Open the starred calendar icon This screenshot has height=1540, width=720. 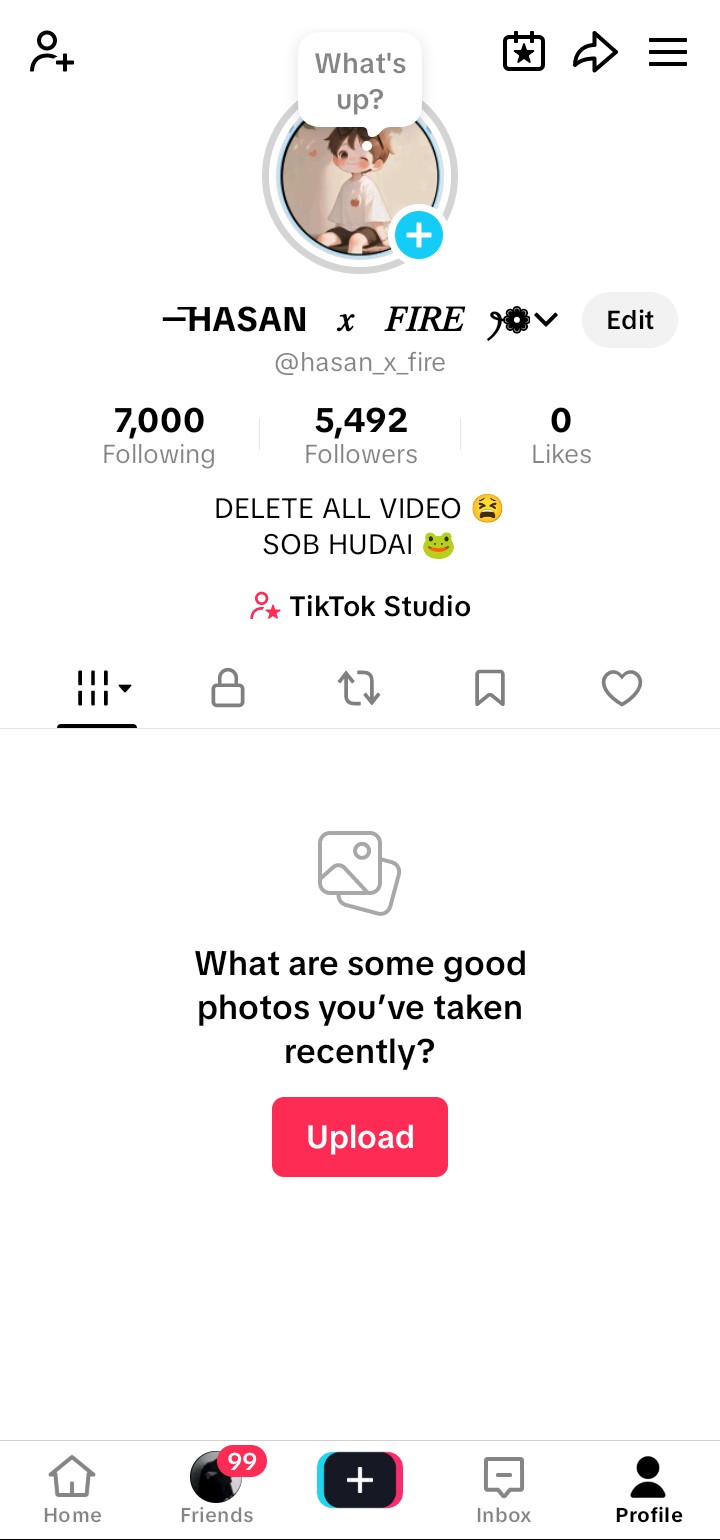point(523,52)
